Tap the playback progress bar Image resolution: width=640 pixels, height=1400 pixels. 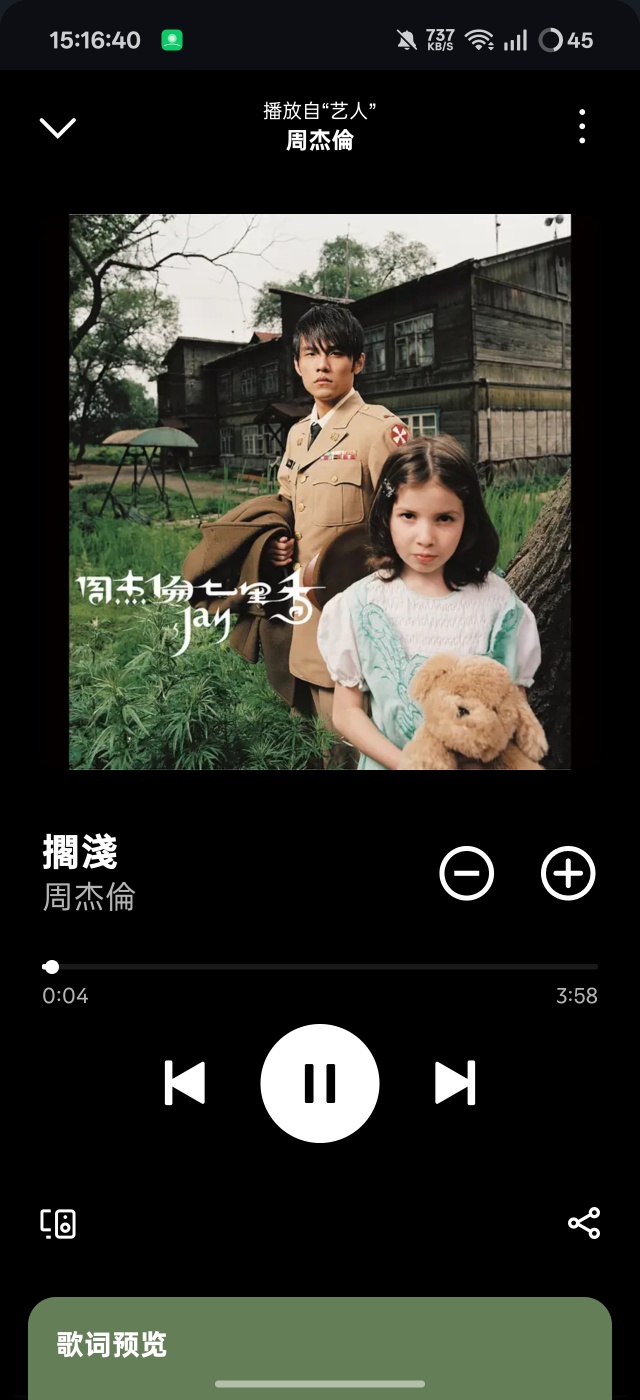point(320,967)
